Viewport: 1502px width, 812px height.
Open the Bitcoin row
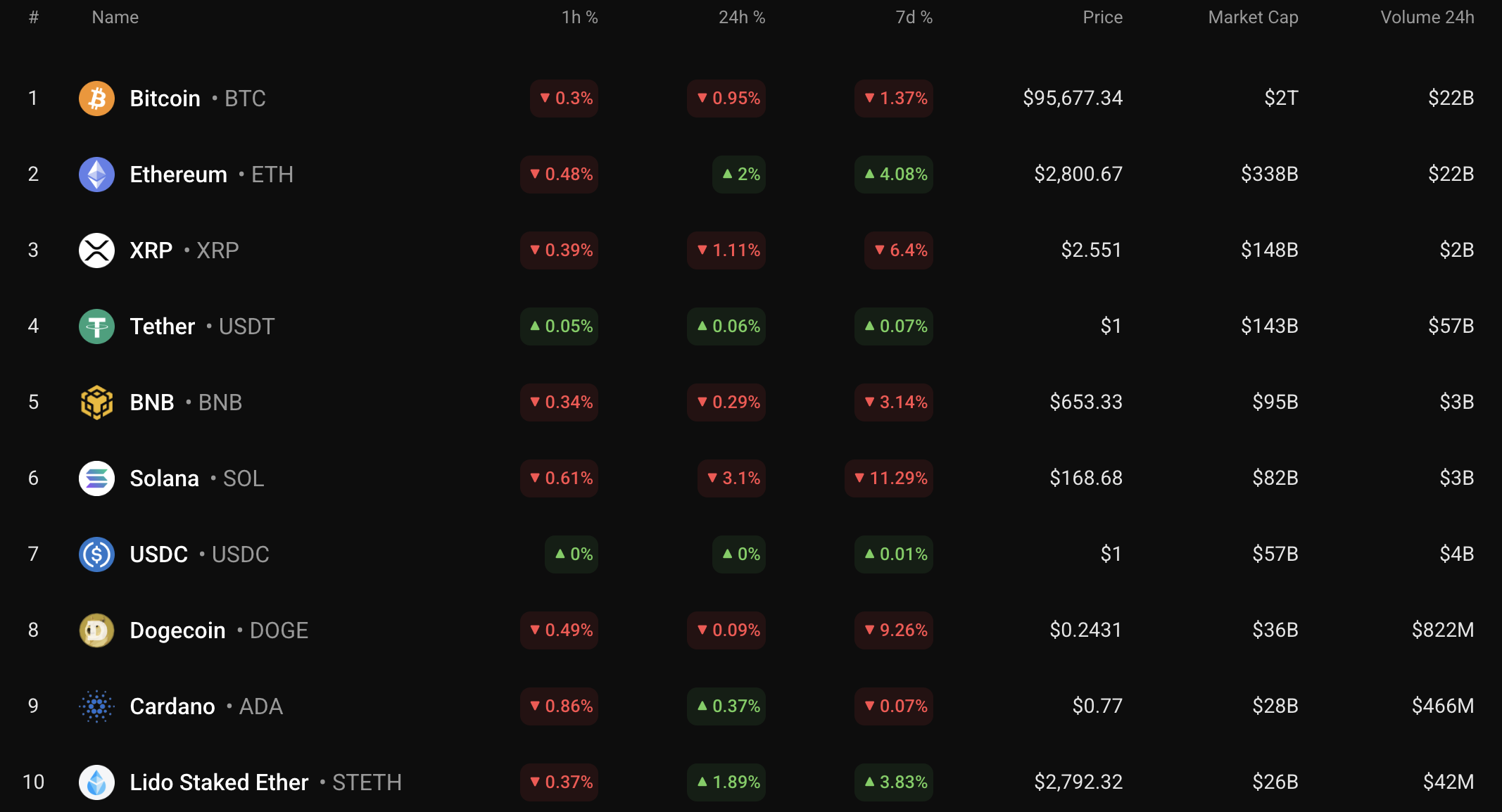point(165,99)
